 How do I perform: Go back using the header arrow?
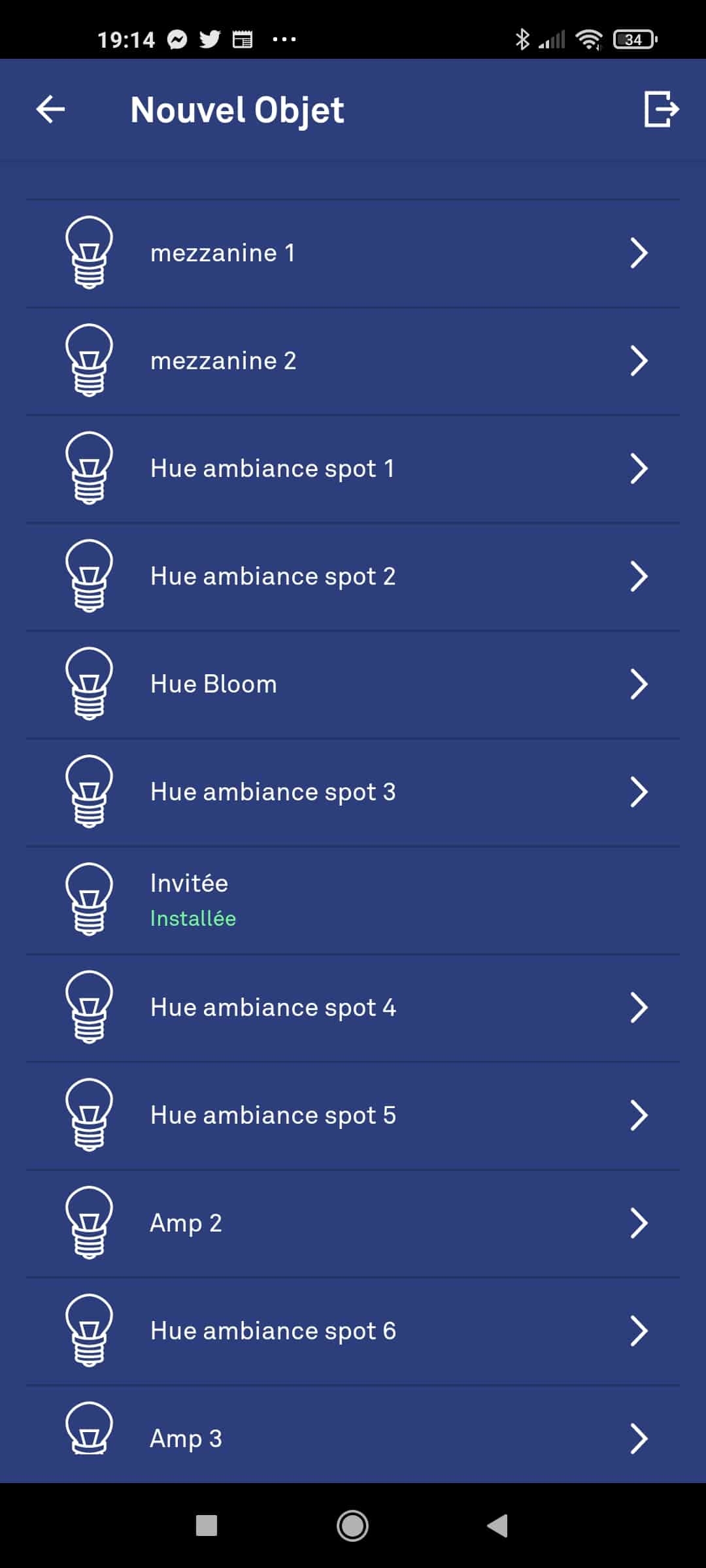pos(50,109)
